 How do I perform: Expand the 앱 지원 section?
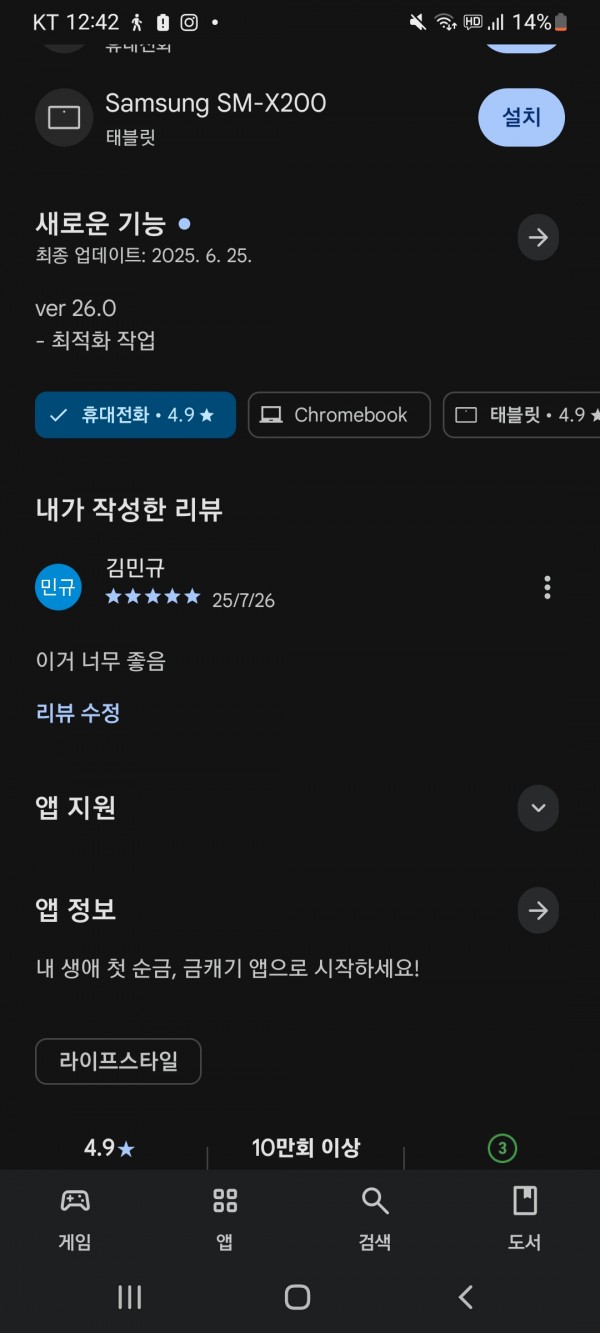[538, 808]
